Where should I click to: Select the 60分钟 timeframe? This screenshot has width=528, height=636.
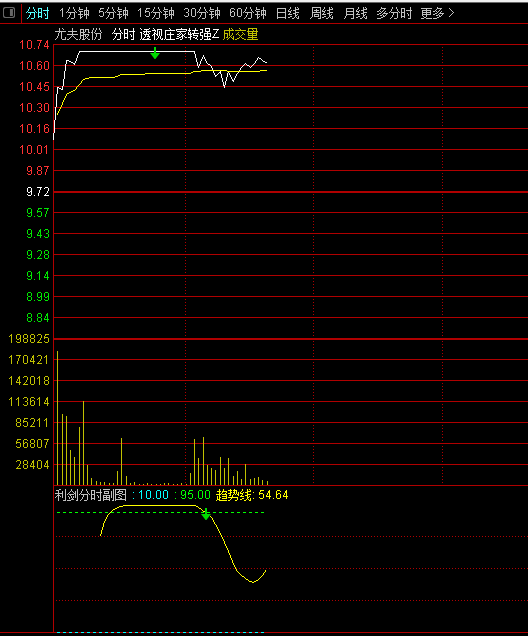pos(248,13)
